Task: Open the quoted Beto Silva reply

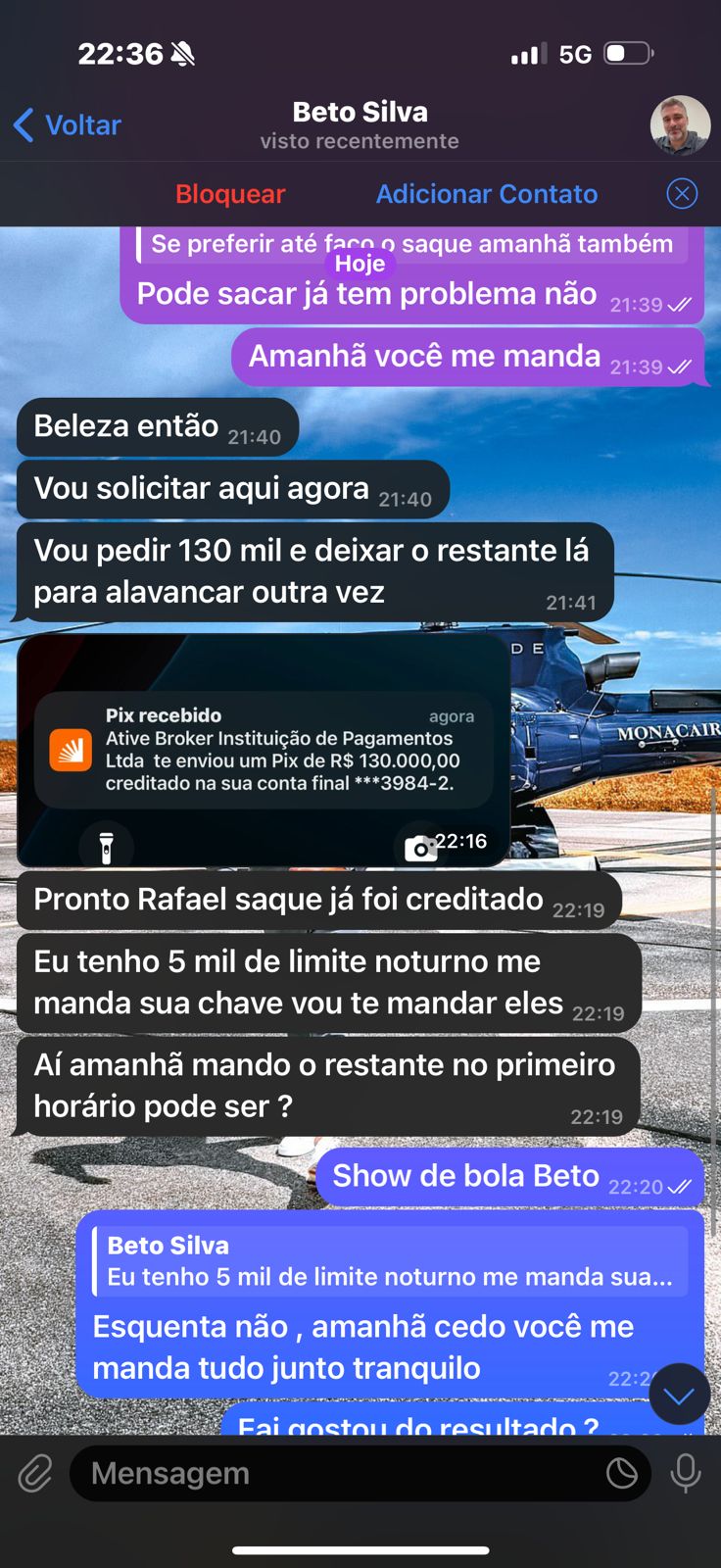Action: click(x=390, y=1261)
